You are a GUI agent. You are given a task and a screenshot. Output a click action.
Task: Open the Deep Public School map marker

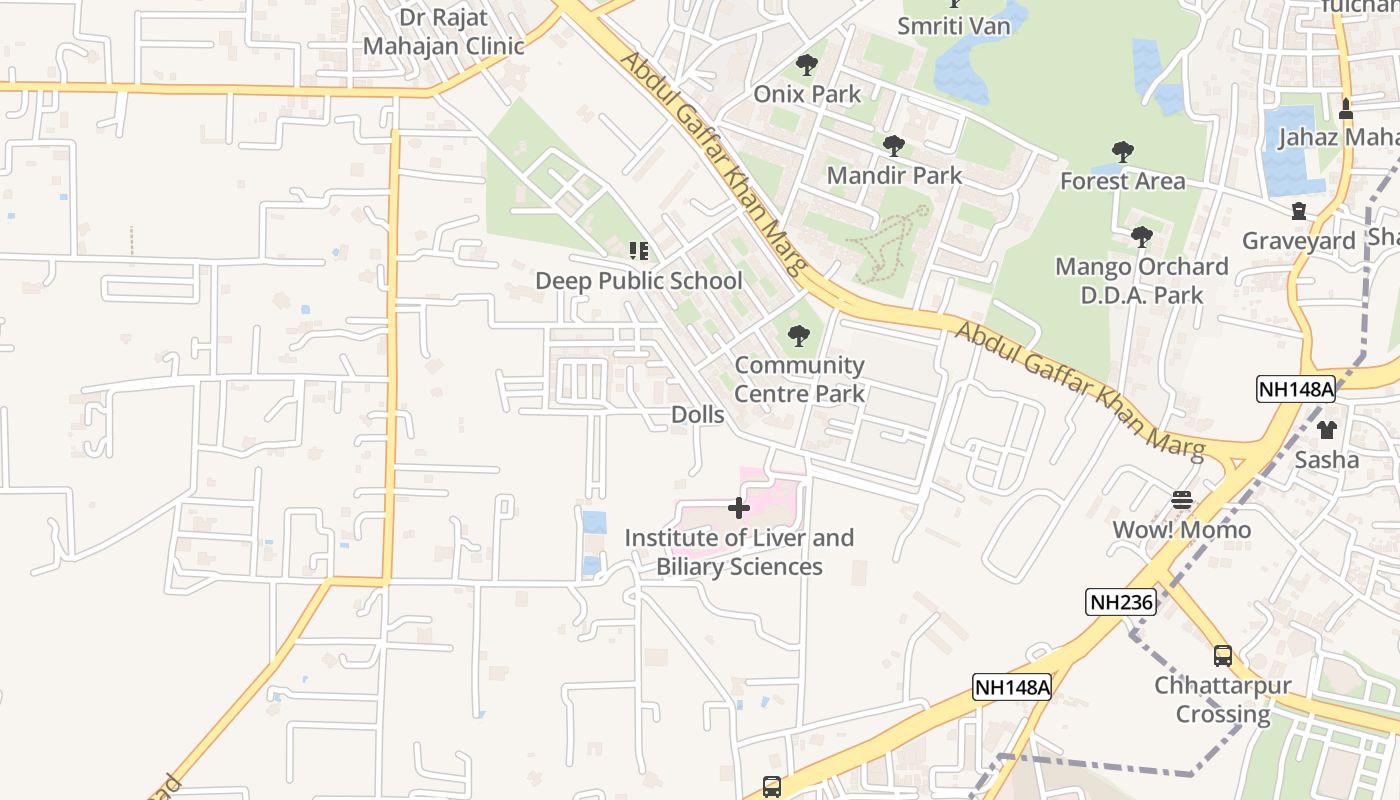point(638,251)
